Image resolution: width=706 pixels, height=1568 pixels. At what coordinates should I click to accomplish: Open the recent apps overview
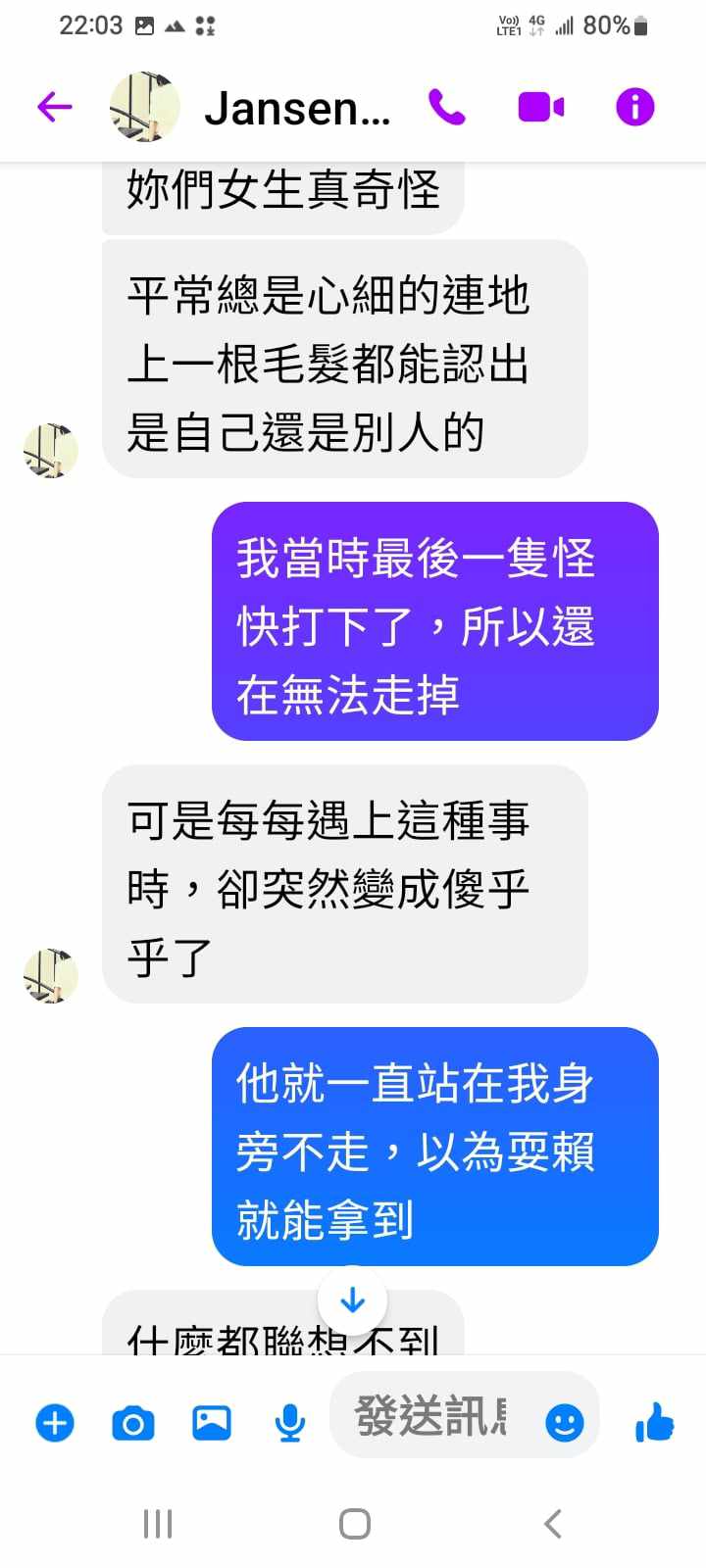pos(158,1524)
